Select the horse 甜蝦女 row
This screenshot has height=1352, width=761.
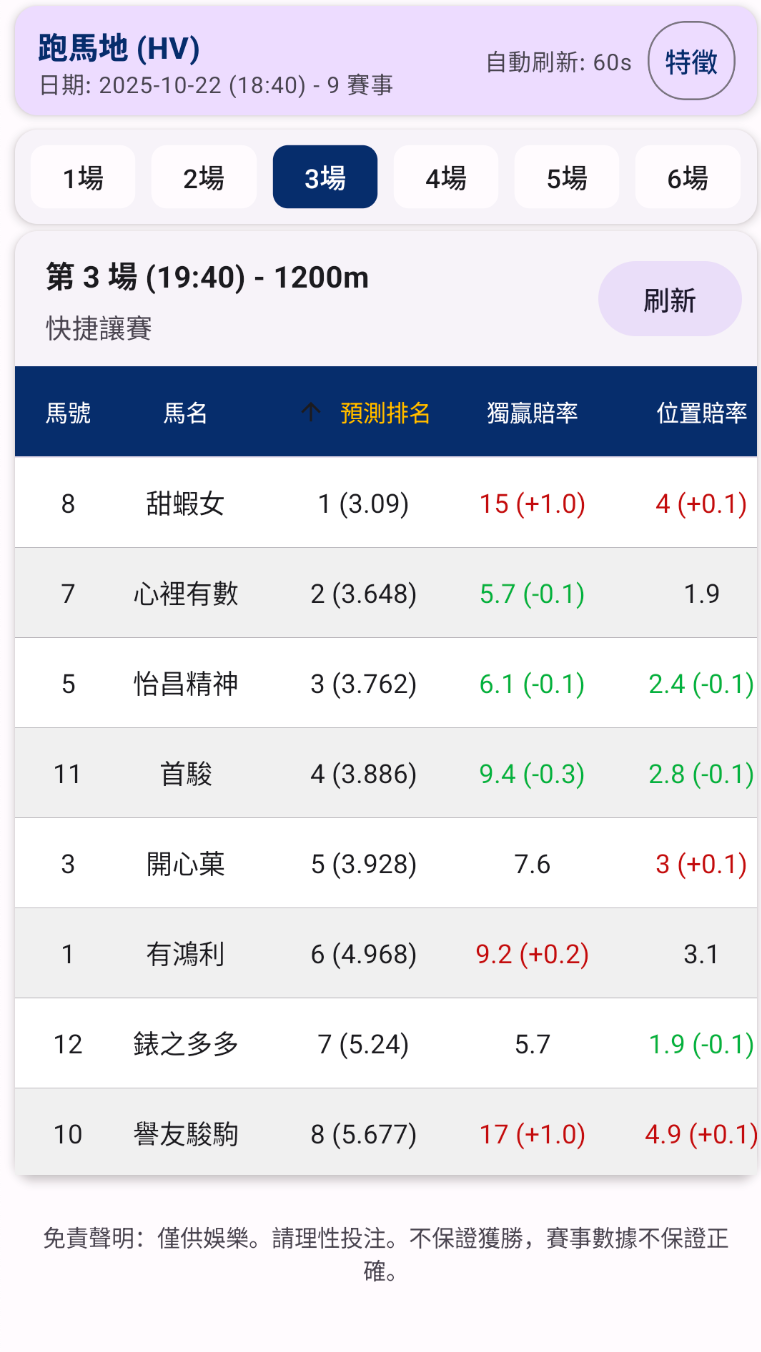click(380, 502)
